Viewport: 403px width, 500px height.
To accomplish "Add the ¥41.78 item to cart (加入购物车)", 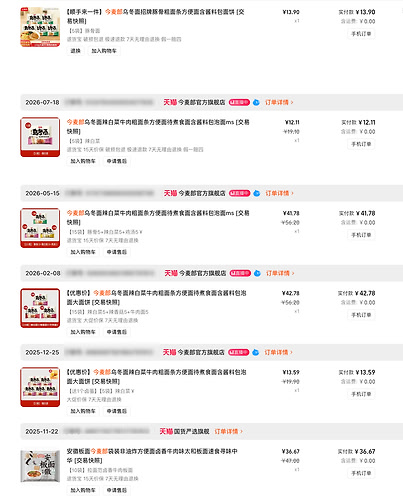I will [x=83, y=252].
